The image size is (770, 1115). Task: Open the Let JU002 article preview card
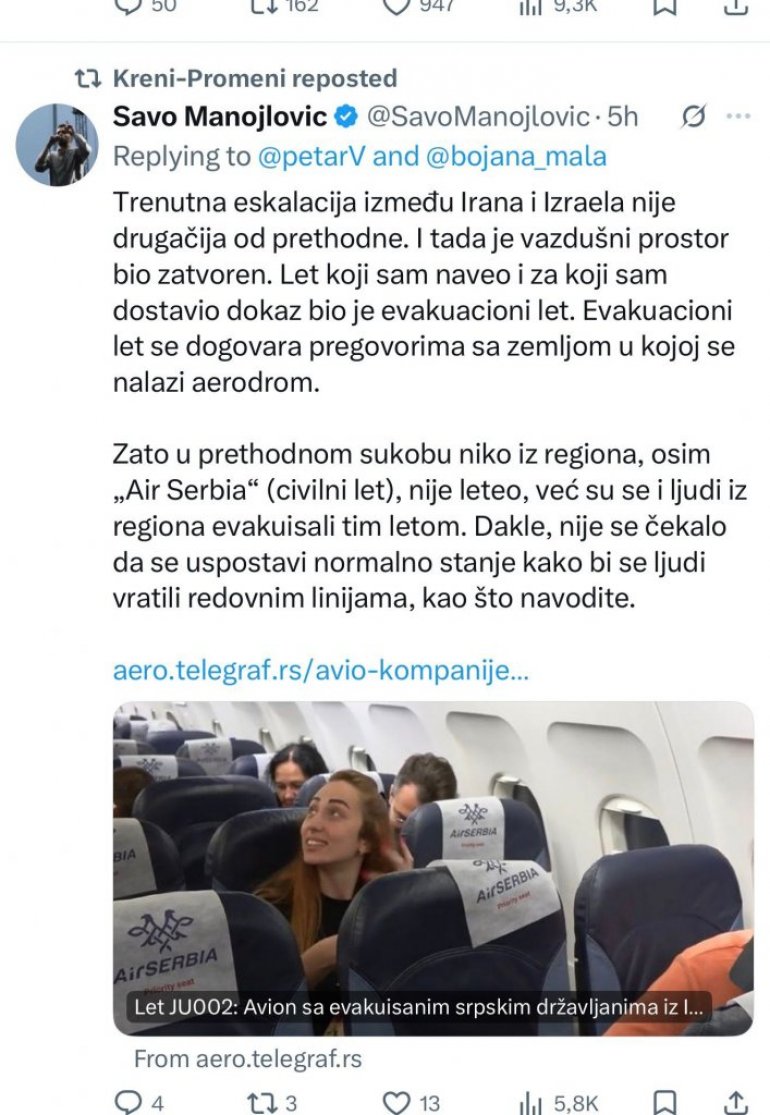[433, 867]
